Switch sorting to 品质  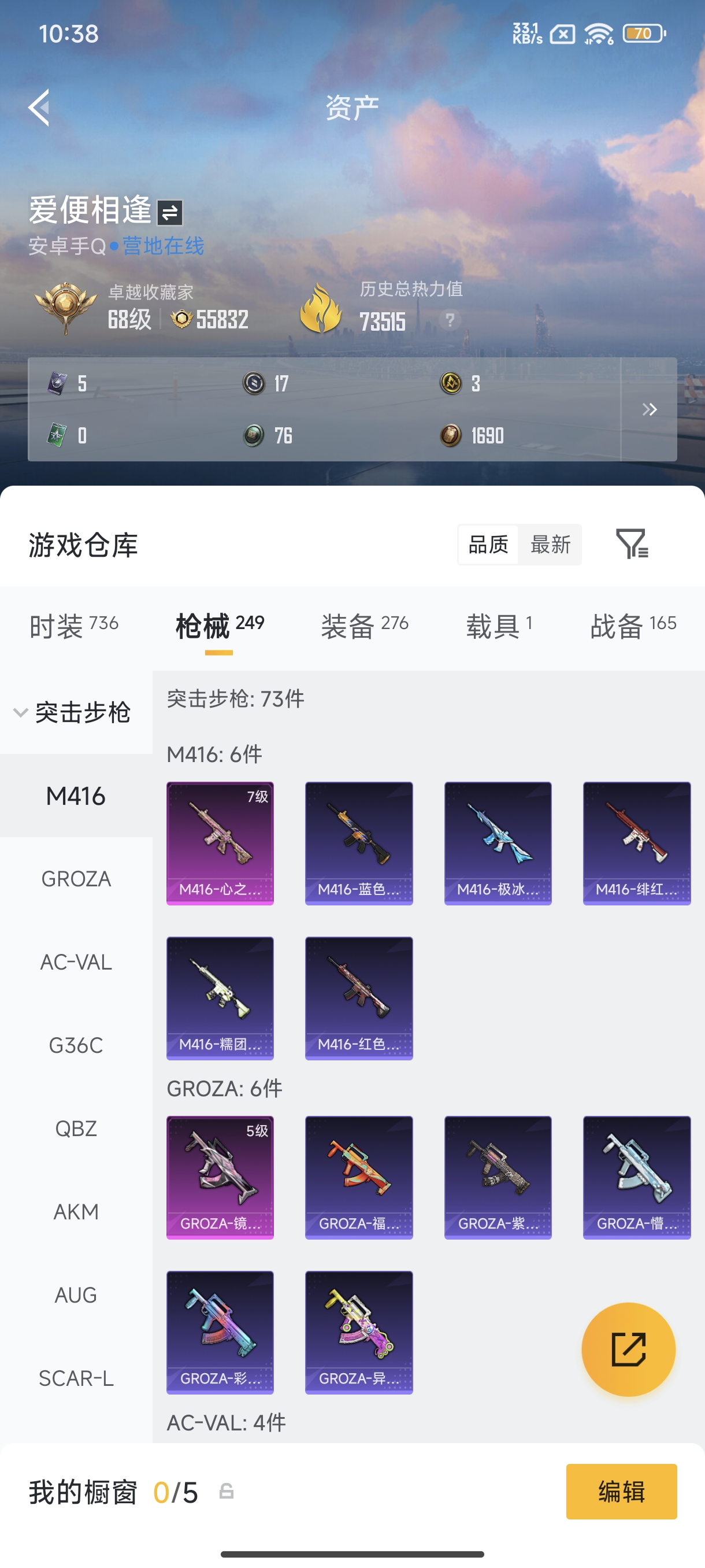tap(487, 545)
